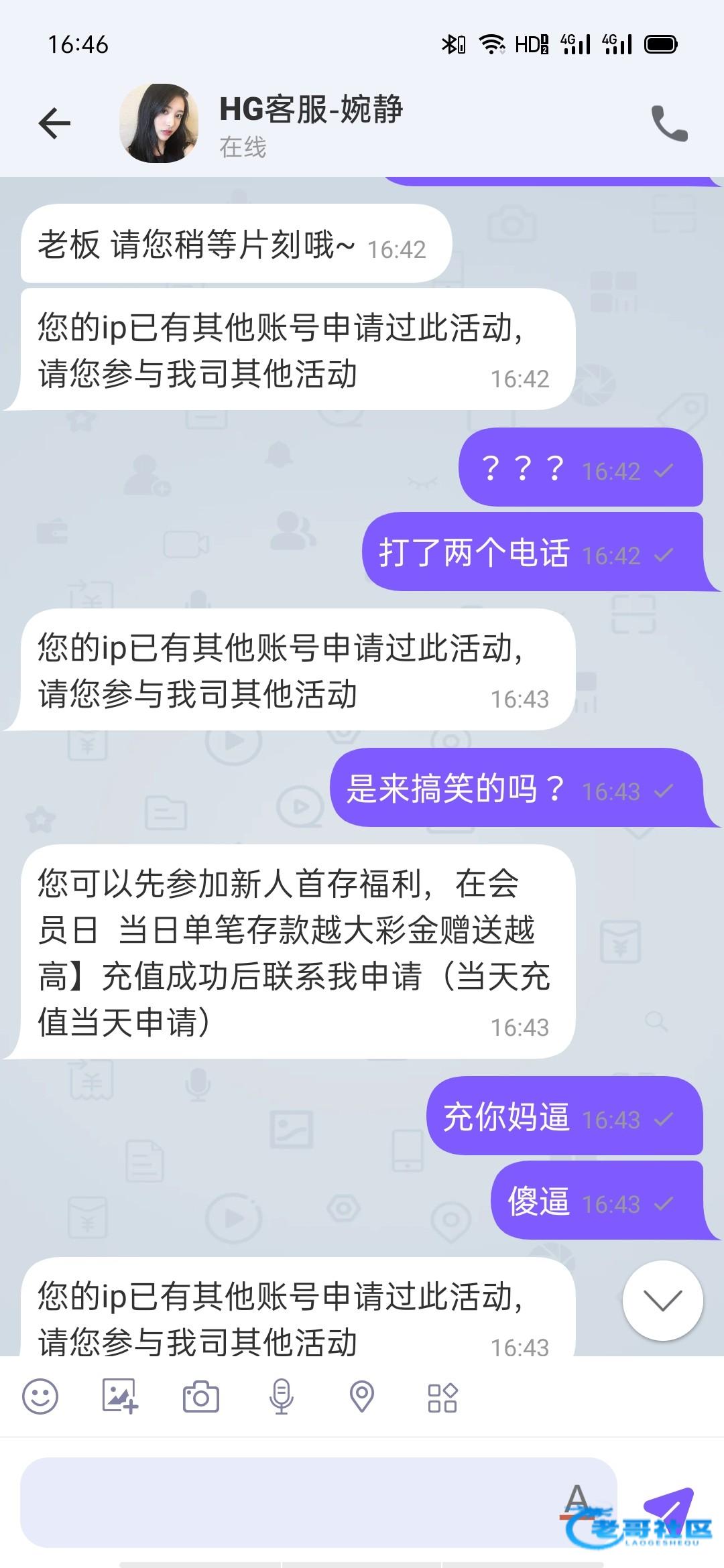This screenshot has width=724, height=1568.
Task: Open HG客服-婉静 profile avatar
Action: click(x=159, y=123)
